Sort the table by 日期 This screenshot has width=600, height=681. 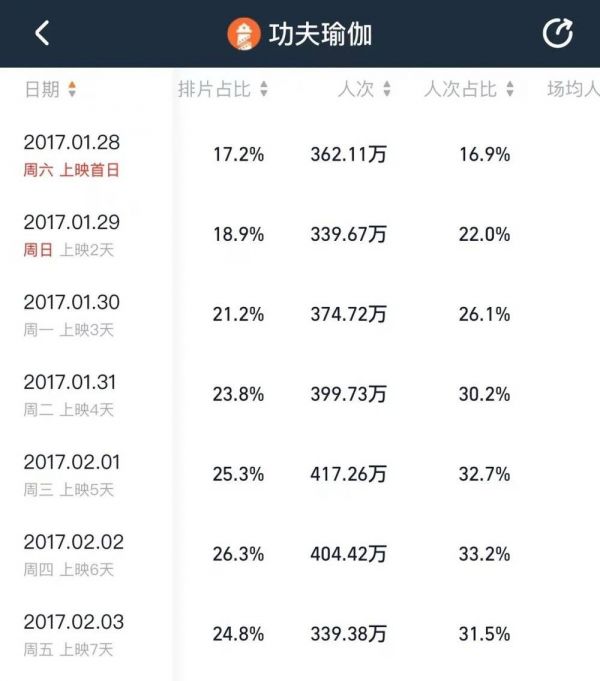click(x=50, y=89)
